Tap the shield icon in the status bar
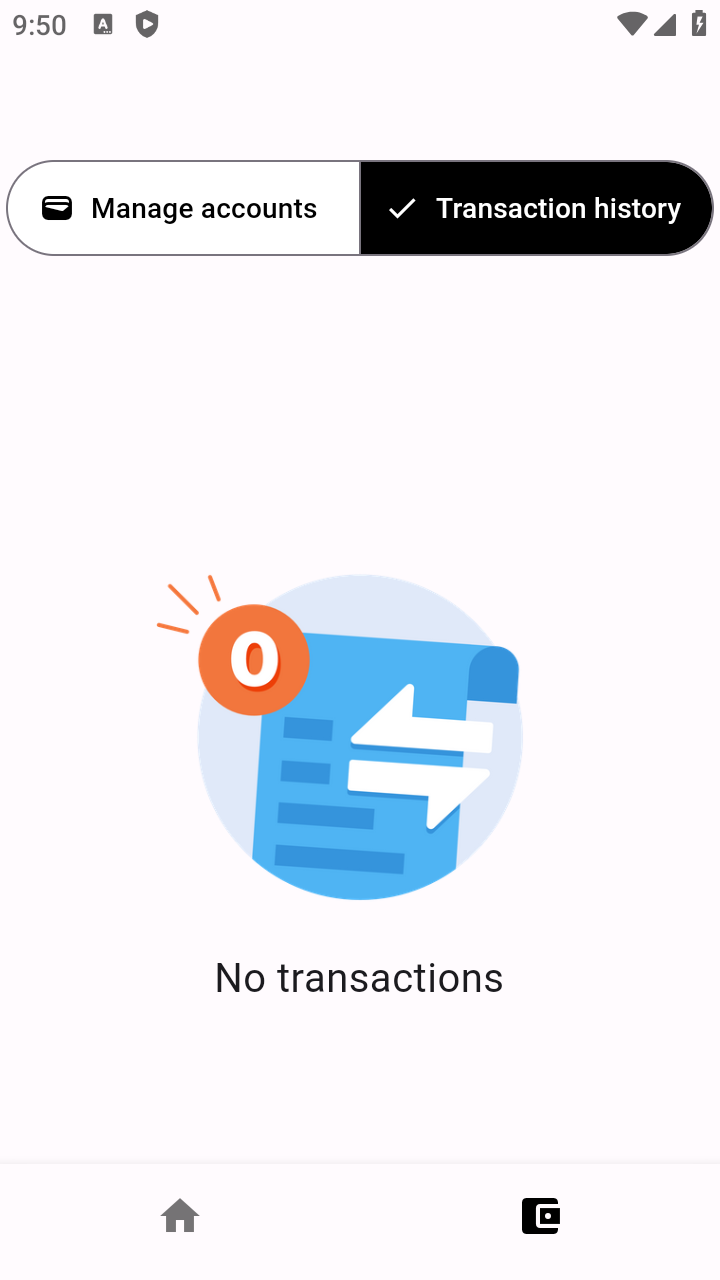 [x=146, y=24]
